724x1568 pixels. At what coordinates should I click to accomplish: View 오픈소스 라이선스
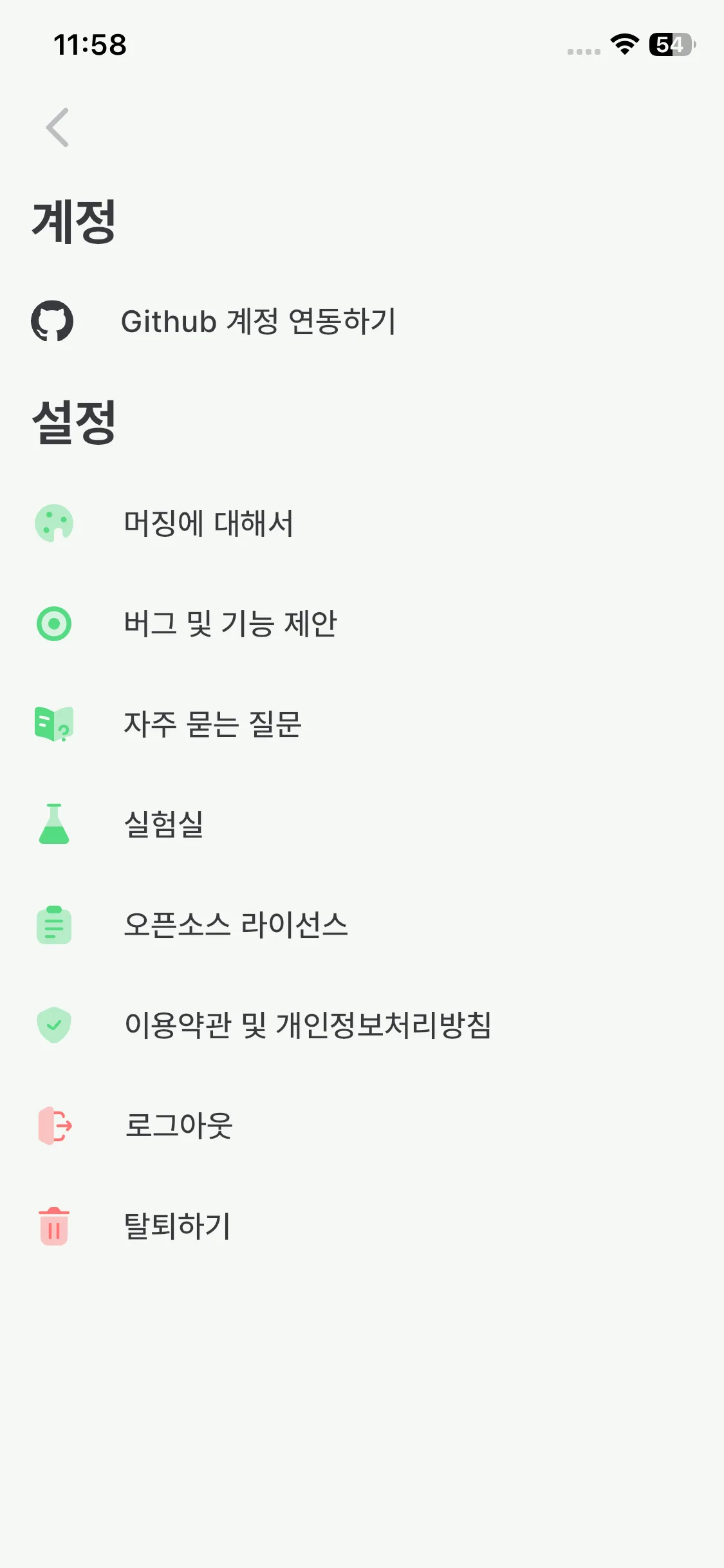[x=362, y=924]
